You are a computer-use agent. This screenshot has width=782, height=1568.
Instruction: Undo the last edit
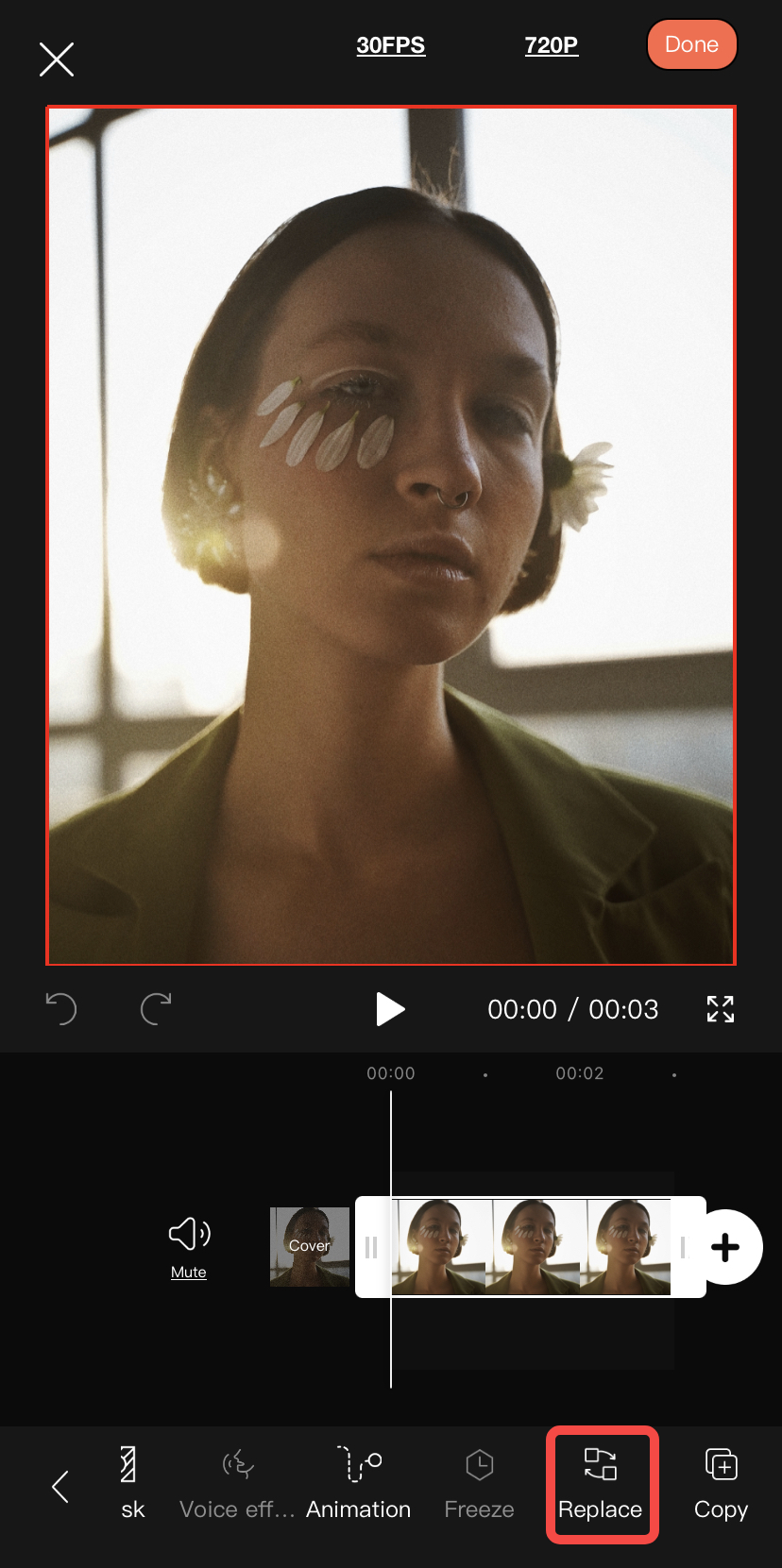pyautogui.click(x=61, y=1009)
